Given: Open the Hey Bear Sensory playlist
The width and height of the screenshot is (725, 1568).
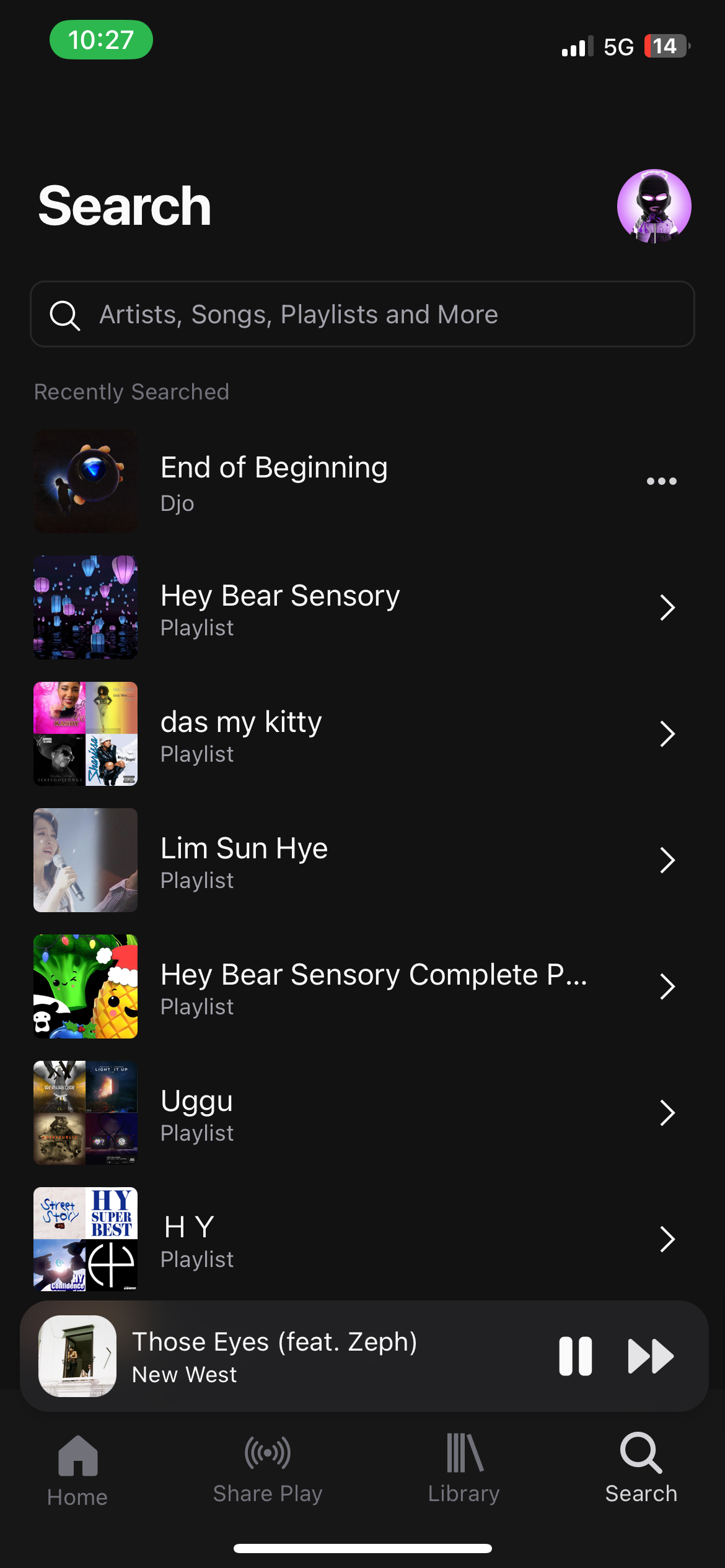Looking at the screenshot, I should point(353,608).
